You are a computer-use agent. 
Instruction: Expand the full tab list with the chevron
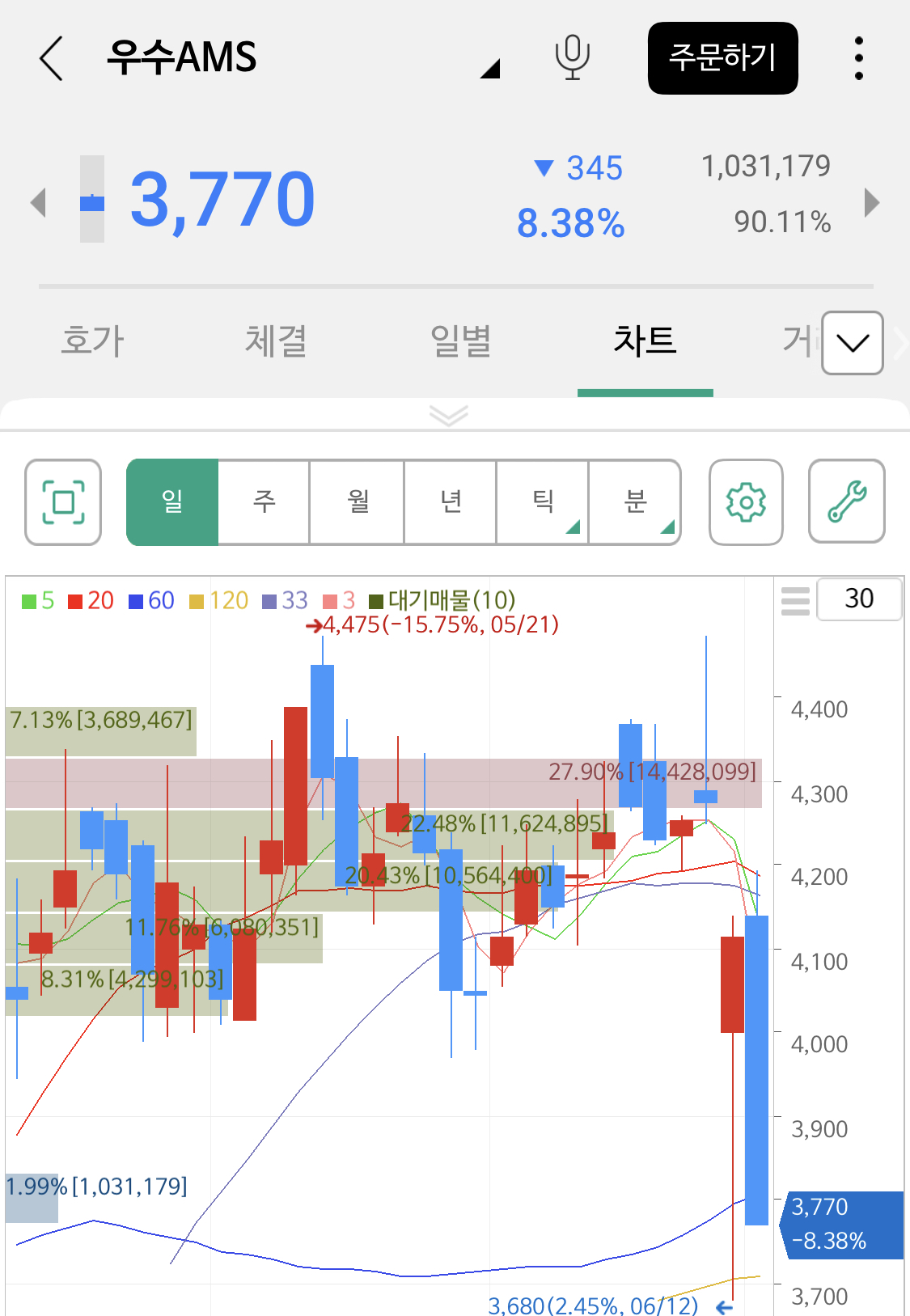click(852, 343)
